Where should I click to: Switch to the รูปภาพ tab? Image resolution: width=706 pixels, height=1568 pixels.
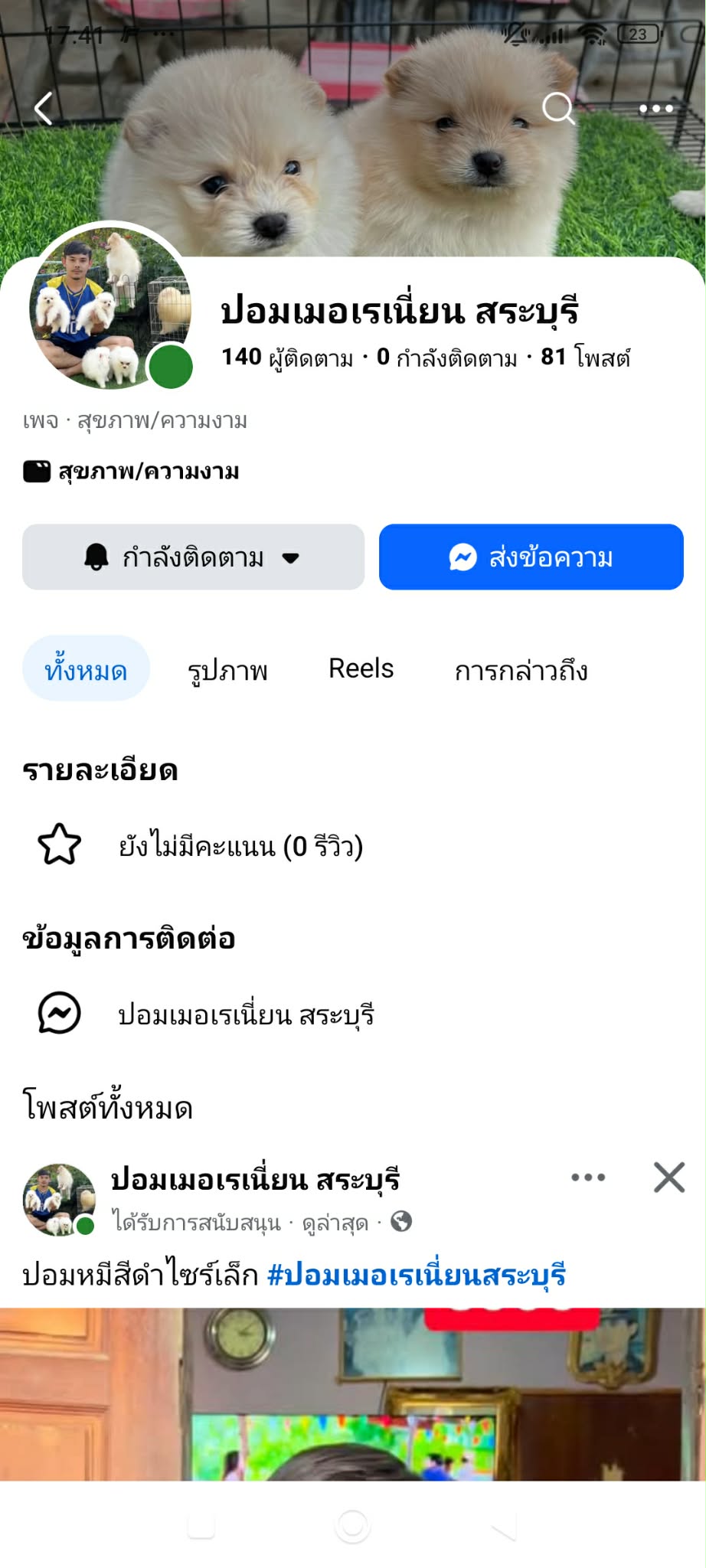coord(227,670)
